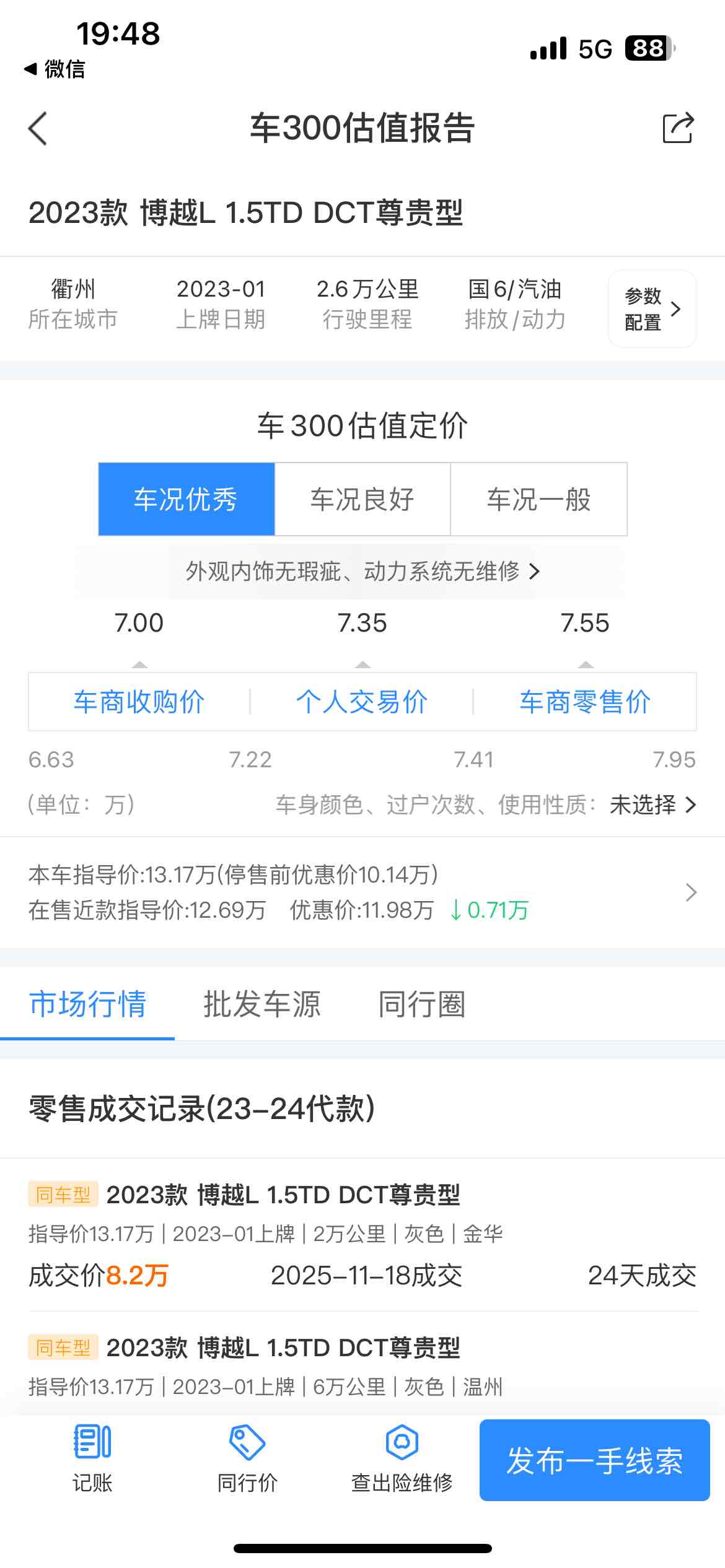Screen dimensions: 725x1568
Task: Tap the 7.35 valuation marker on price range
Action: coord(361,623)
